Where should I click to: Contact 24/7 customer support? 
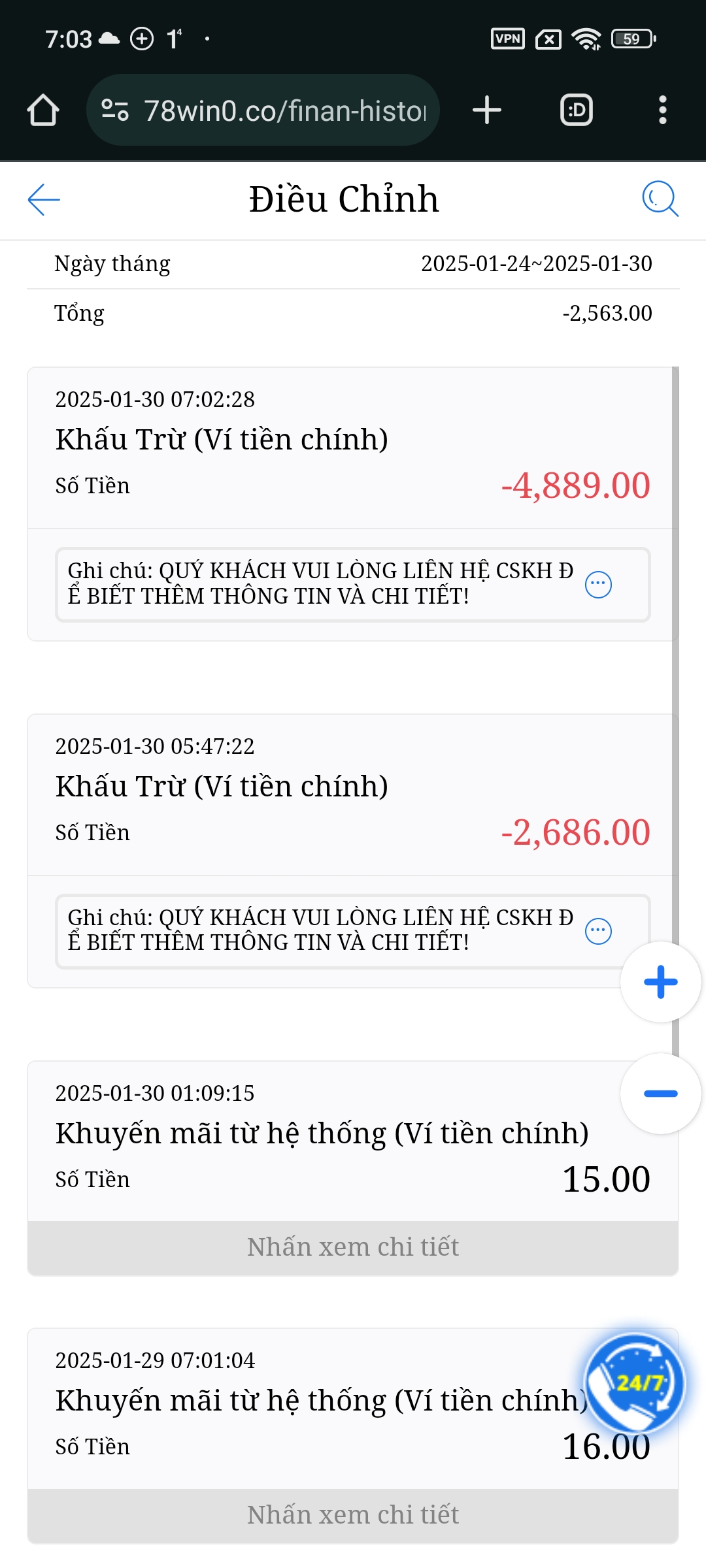(x=634, y=1384)
